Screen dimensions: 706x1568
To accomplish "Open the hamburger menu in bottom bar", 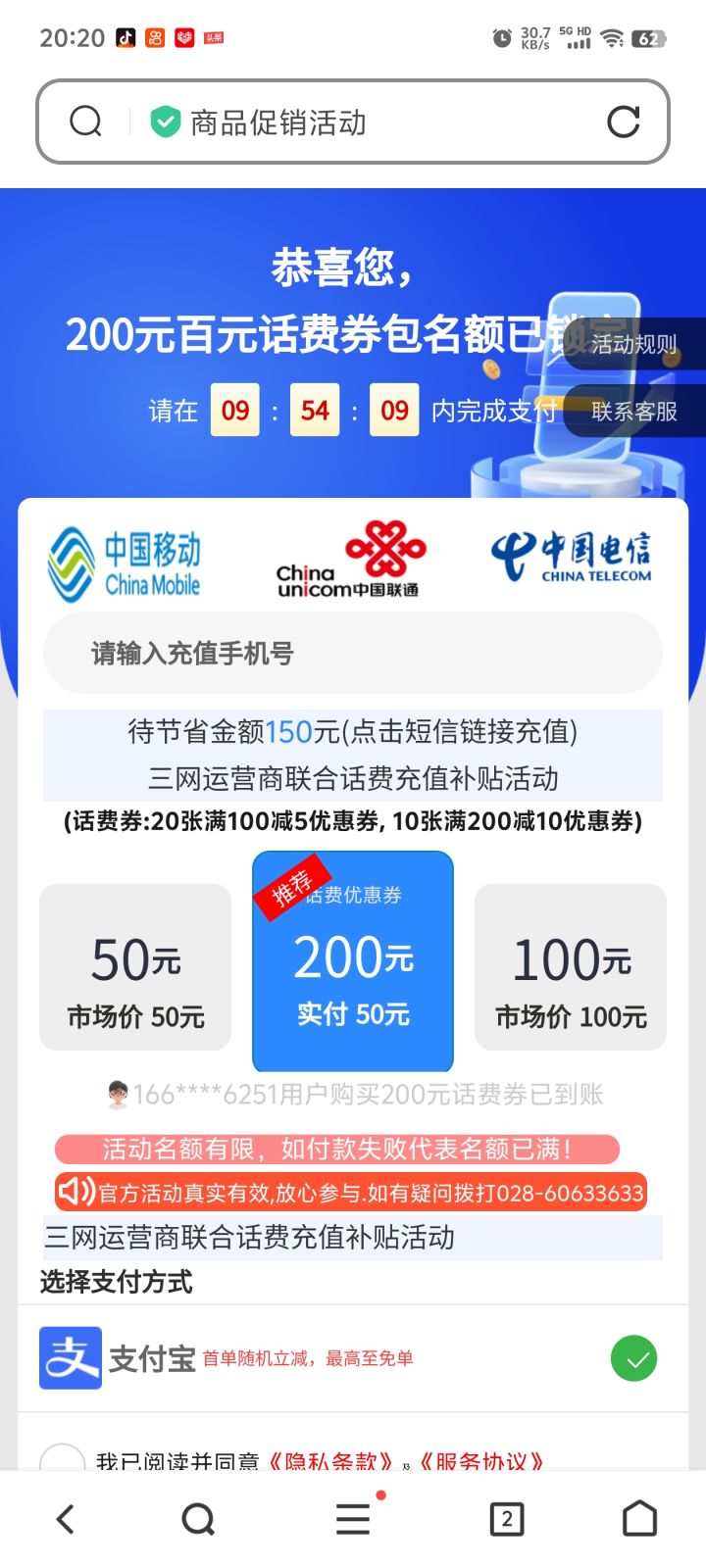I will pos(351,1518).
